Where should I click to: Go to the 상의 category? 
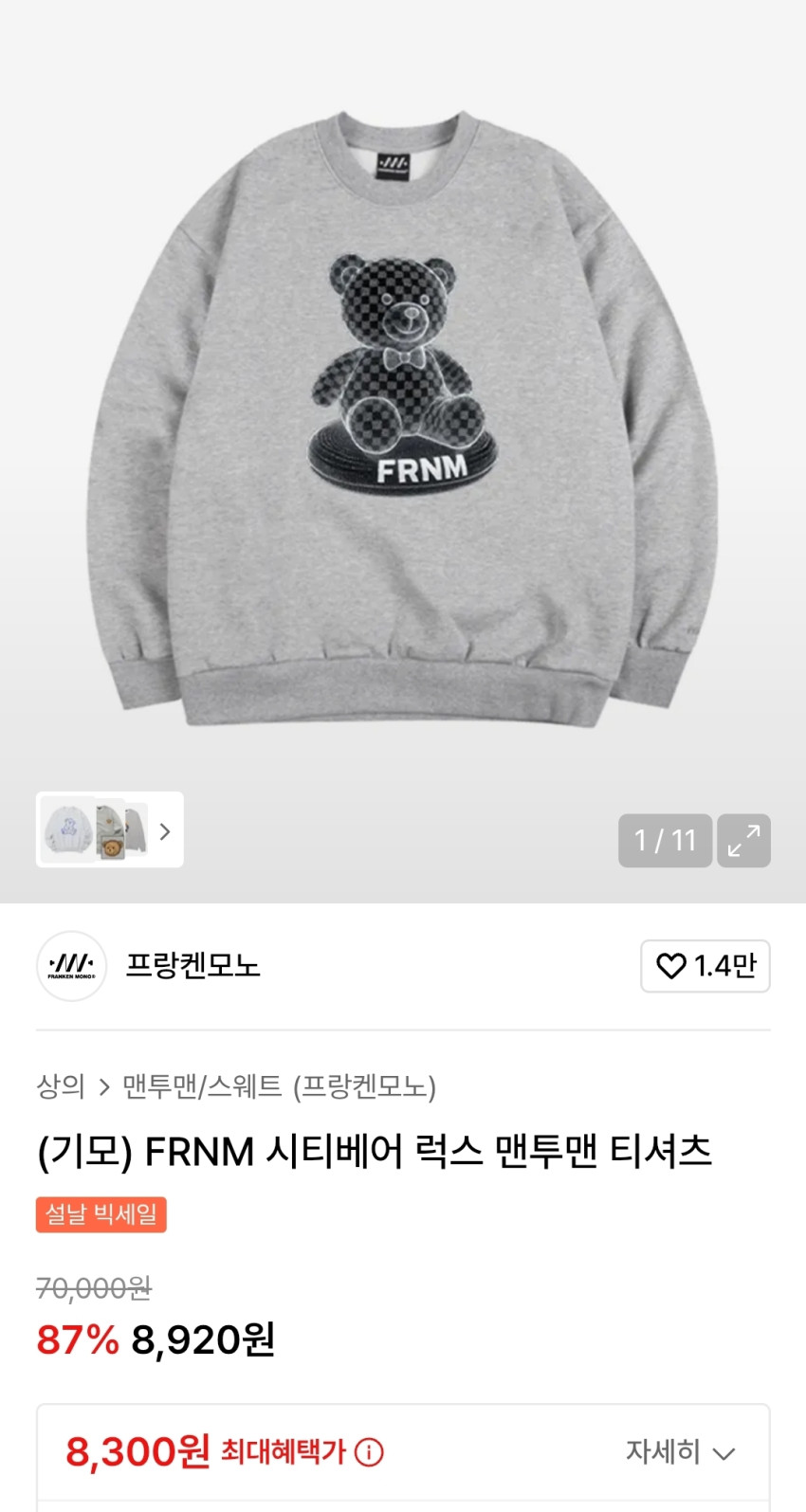pyautogui.click(x=61, y=1086)
